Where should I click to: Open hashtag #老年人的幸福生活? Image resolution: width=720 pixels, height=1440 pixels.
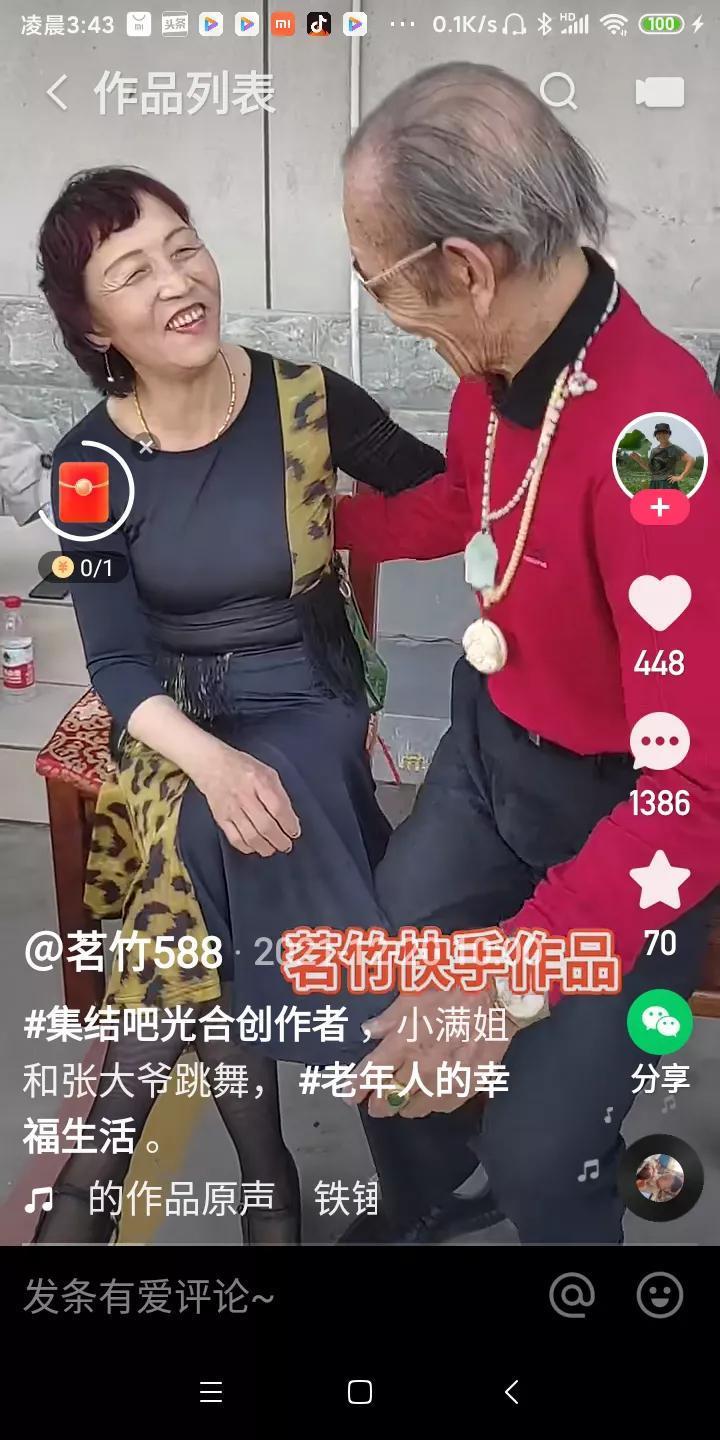click(x=404, y=1082)
